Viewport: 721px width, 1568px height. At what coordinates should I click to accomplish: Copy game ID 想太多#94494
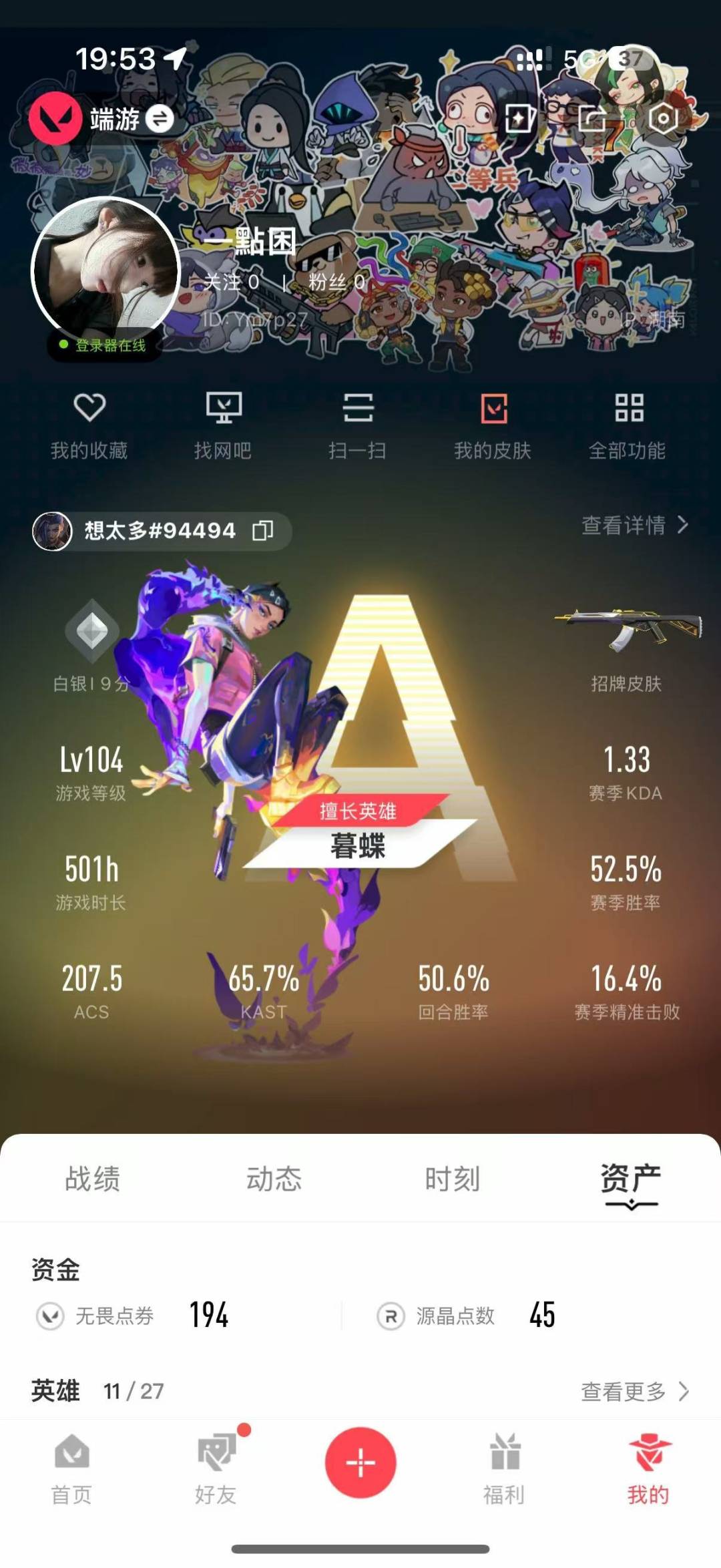[x=263, y=530]
